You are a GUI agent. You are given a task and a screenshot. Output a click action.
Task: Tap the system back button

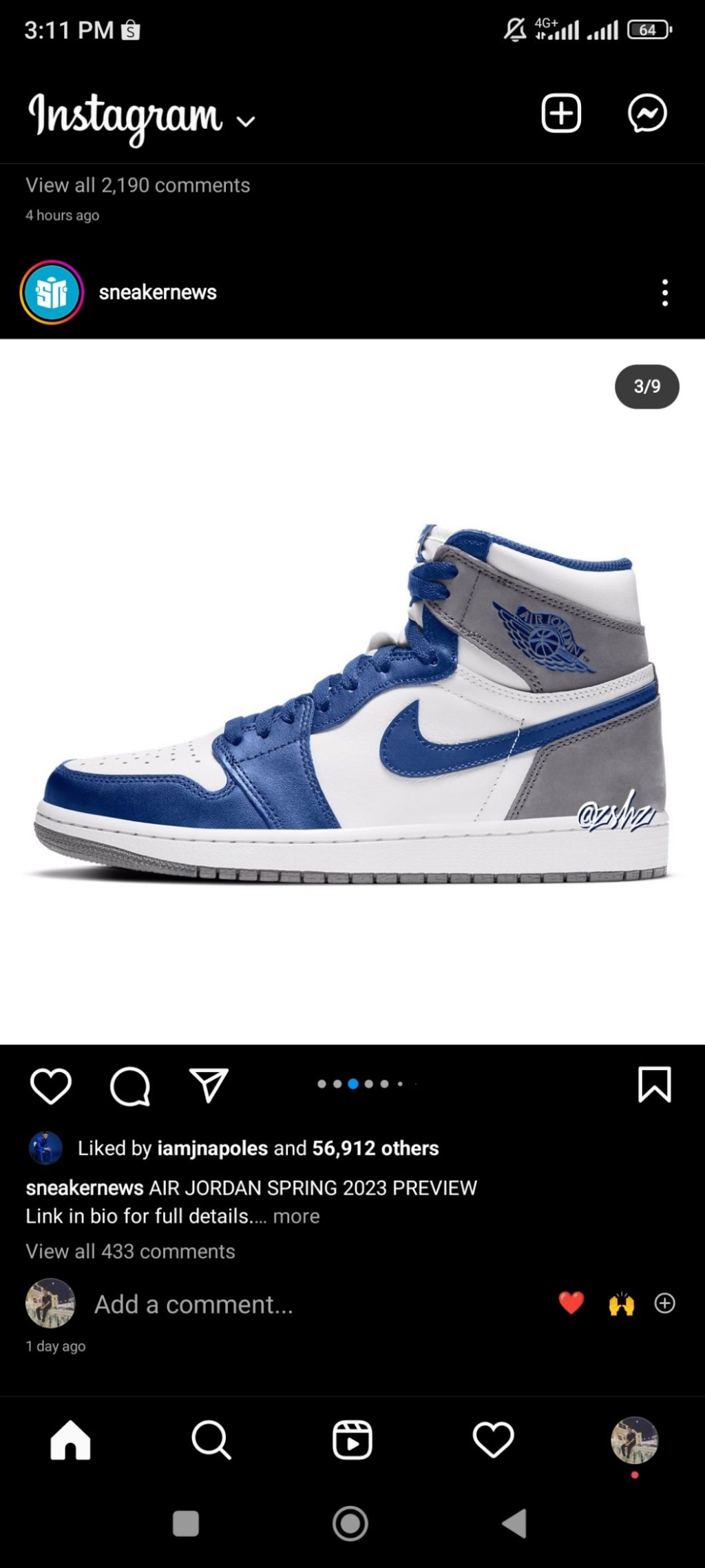[515, 1523]
